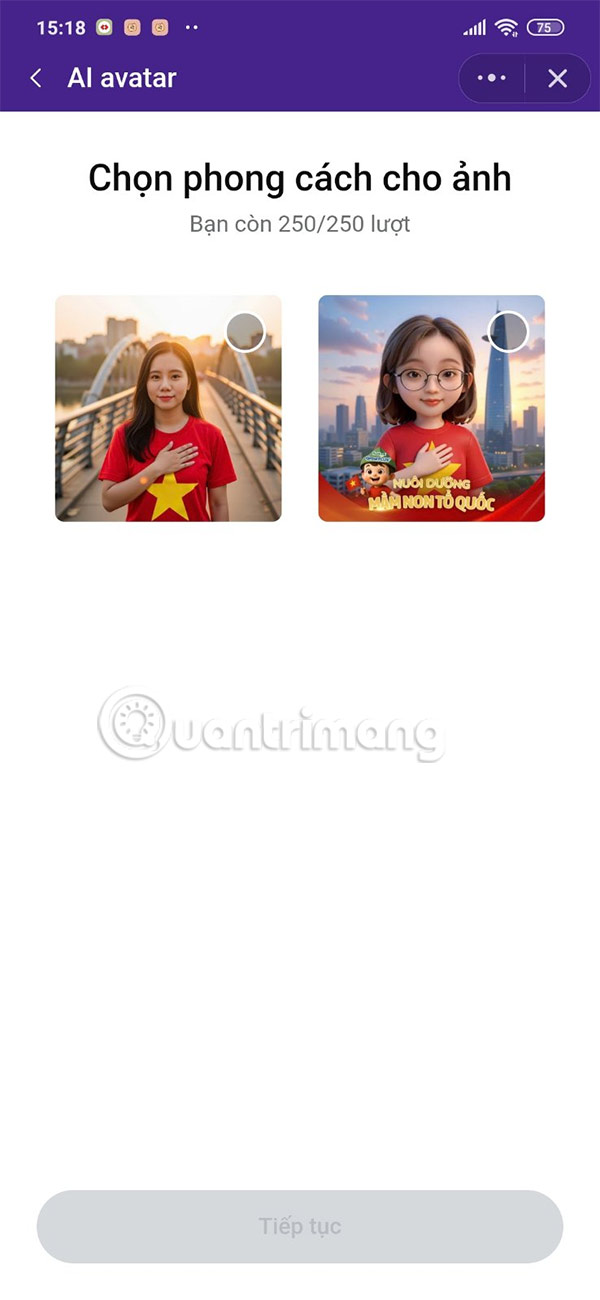
Task: Open the three-dot options menu
Action: point(492,78)
